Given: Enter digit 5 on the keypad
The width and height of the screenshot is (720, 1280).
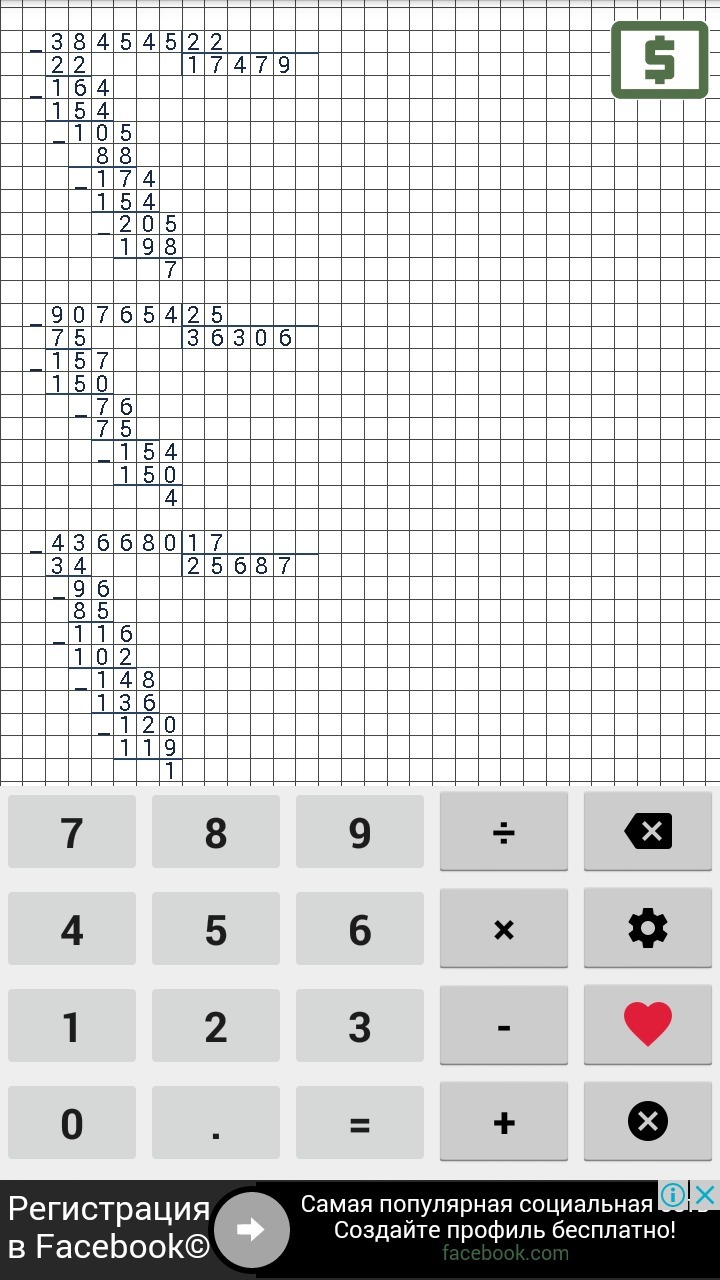Looking at the screenshot, I should 216,929.
